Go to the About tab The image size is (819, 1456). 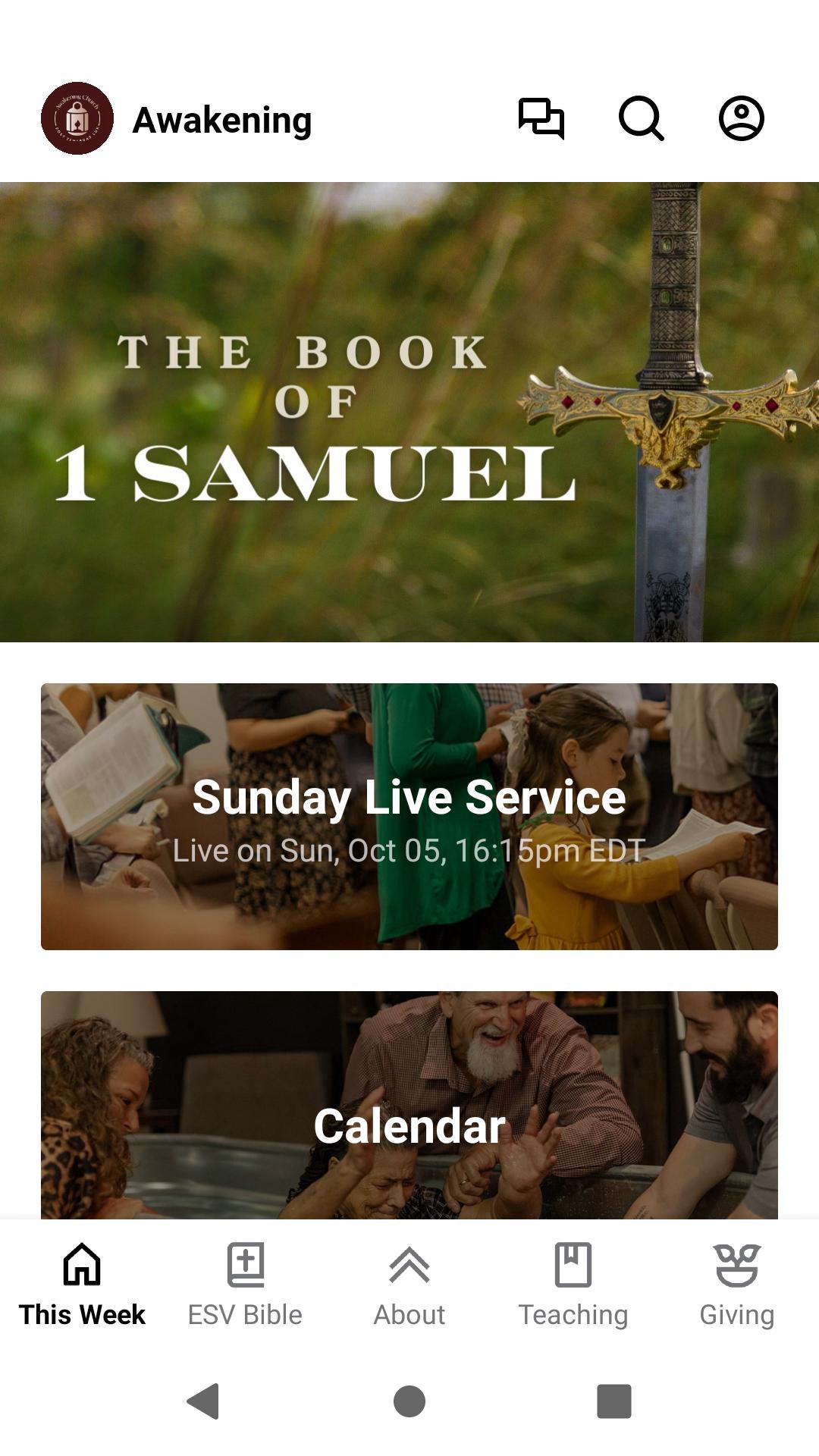pos(409,1285)
